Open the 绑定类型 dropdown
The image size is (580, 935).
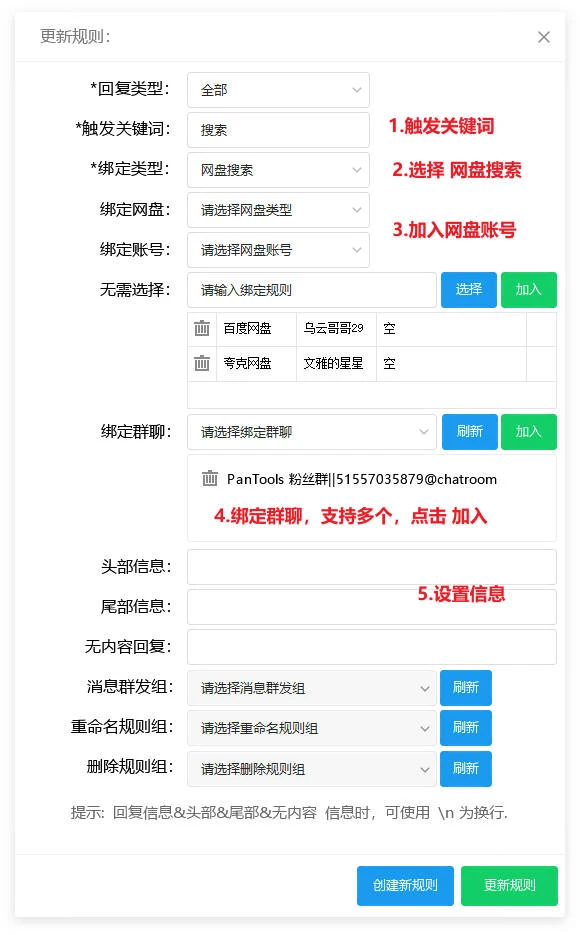pyautogui.click(x=278, y=170)
